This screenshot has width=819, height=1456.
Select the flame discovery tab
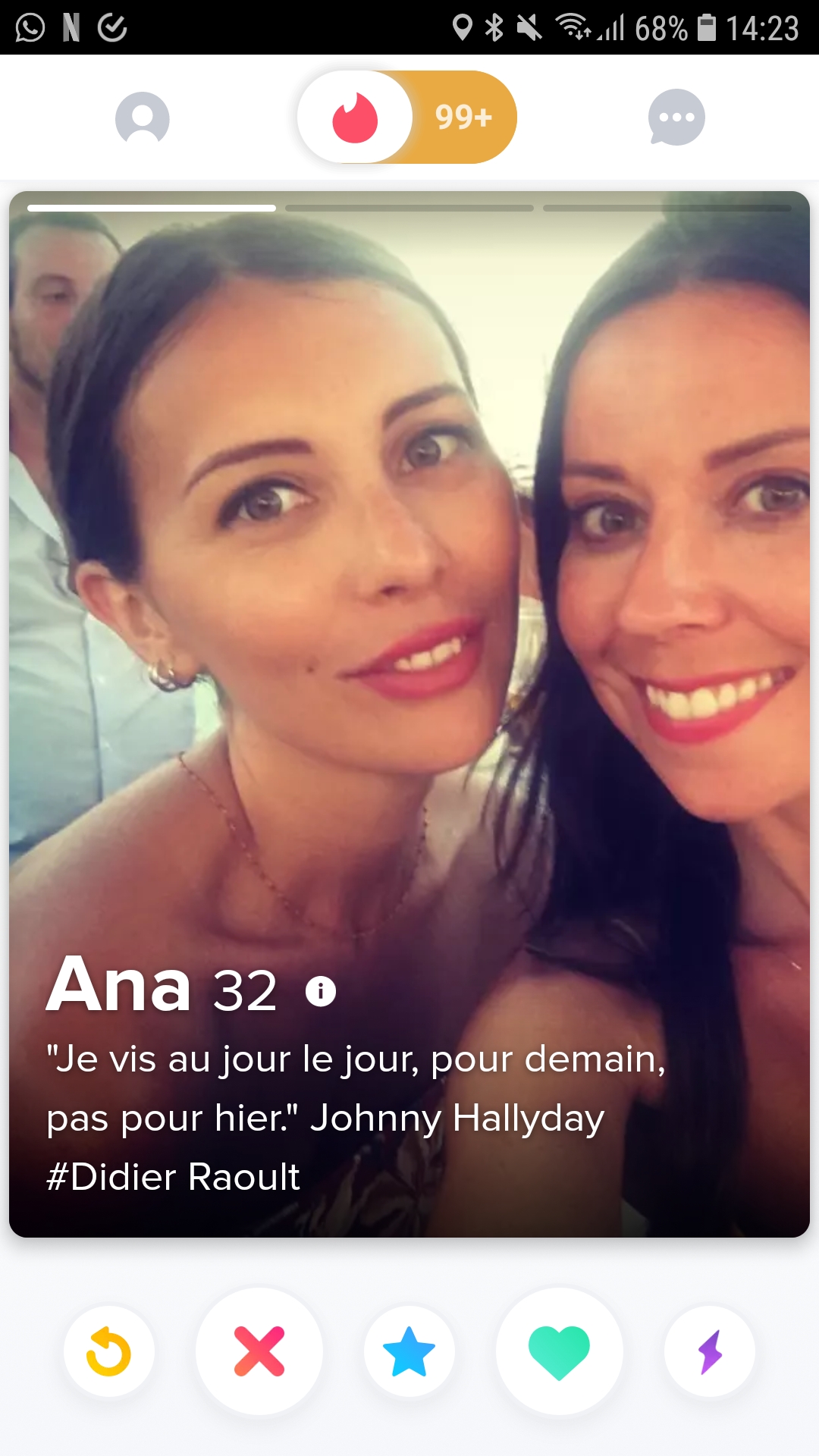pyautogui.click(x=355, y=117)
